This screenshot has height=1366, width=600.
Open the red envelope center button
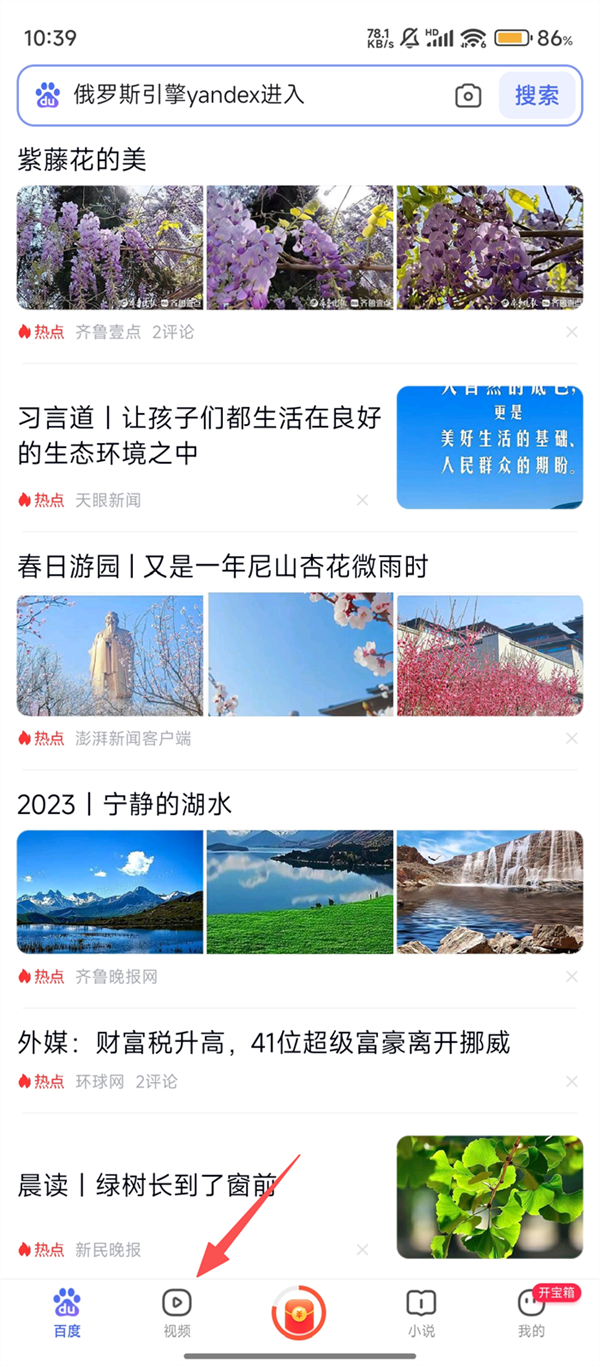[x=299, y=1312]
